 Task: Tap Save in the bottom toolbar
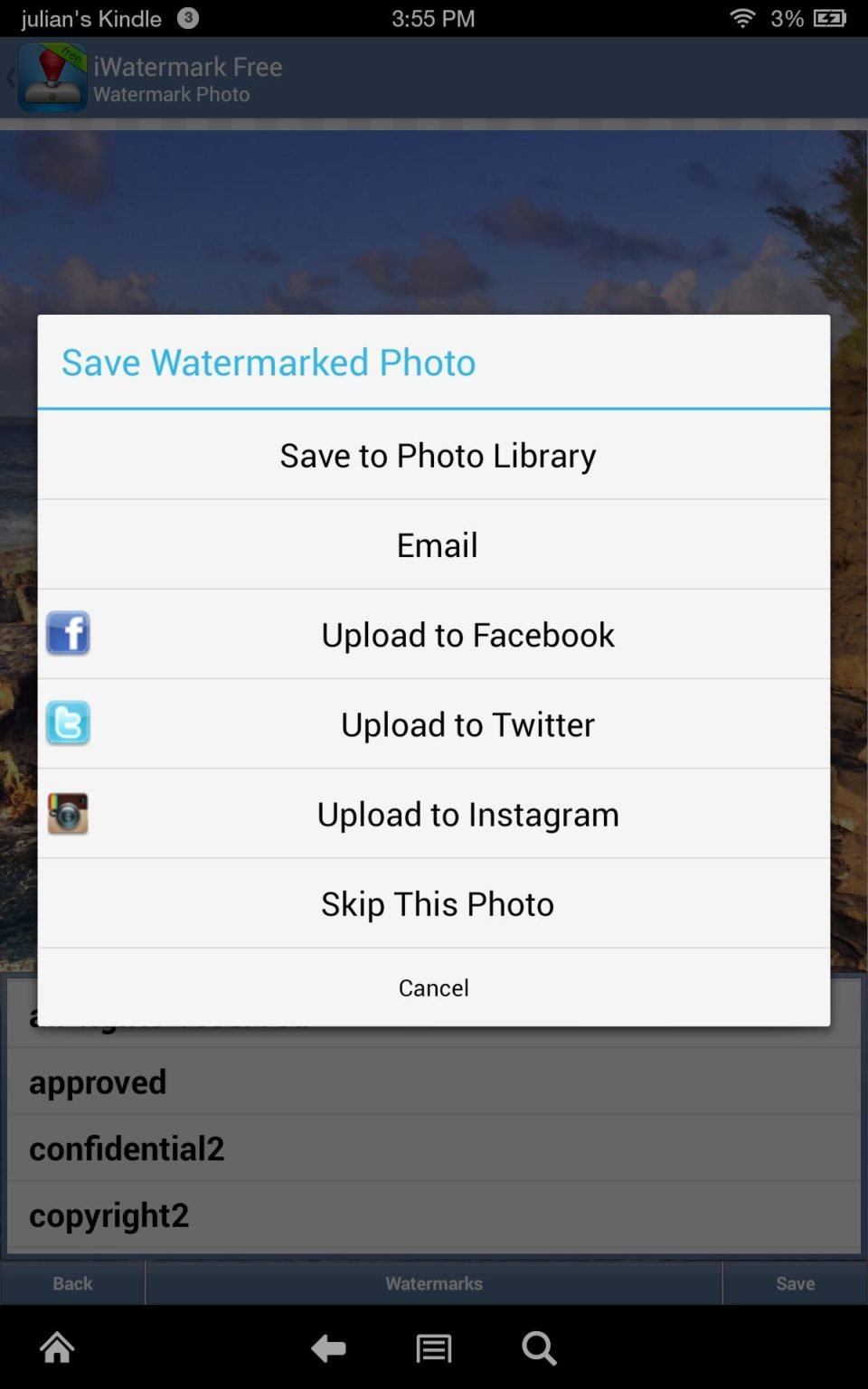click(795, 1282)
